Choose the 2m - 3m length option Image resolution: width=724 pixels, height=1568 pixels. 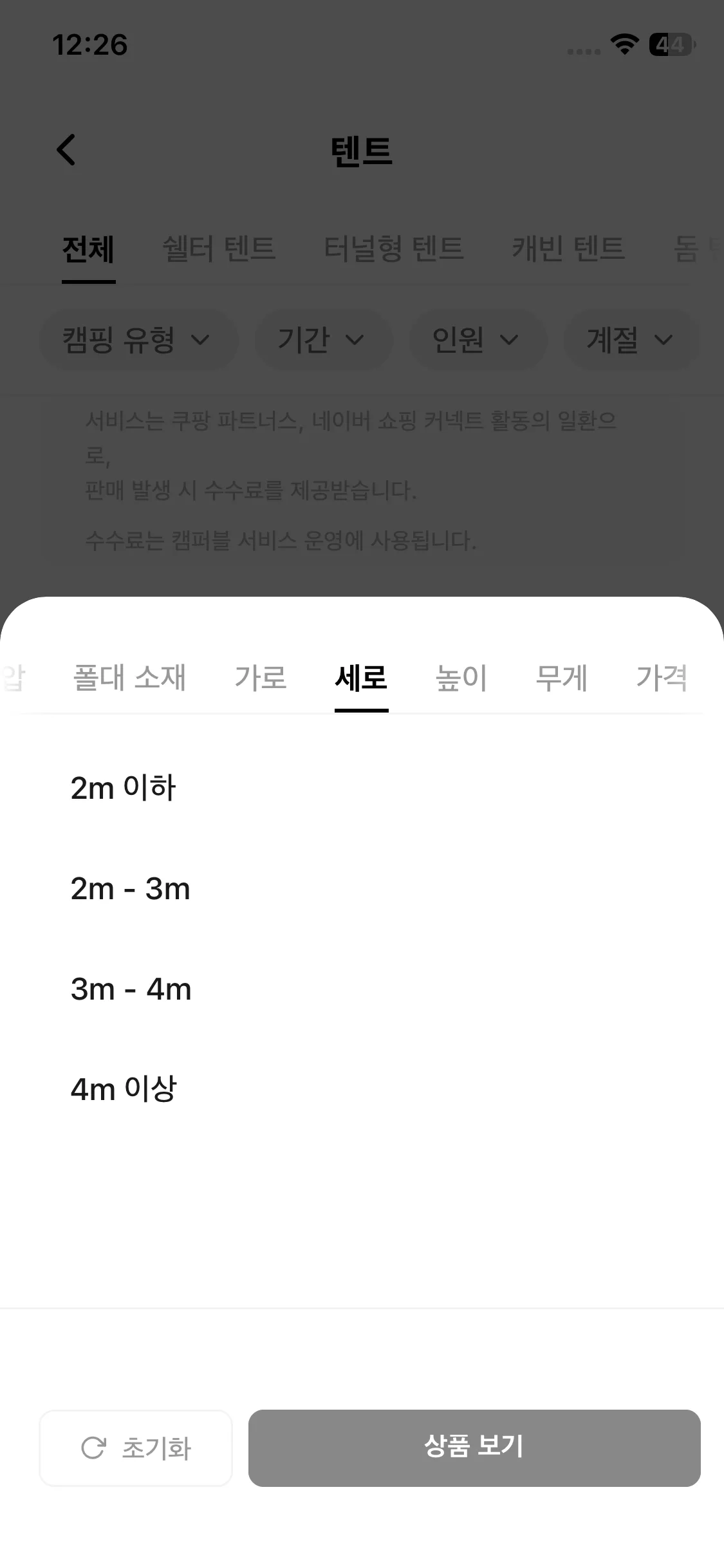pyautogui.click(x=131, y=889)
